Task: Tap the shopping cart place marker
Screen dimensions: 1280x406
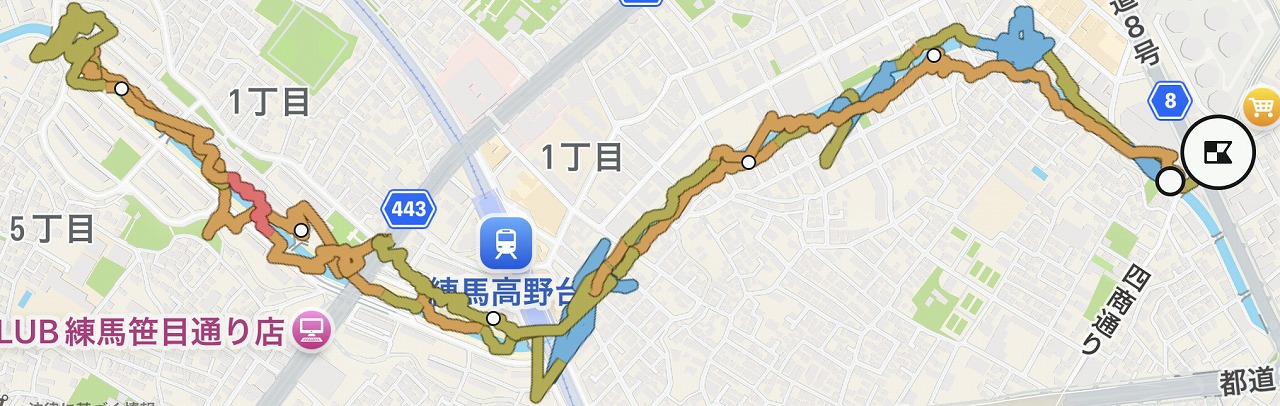Action: click(x=1261, y=105)
